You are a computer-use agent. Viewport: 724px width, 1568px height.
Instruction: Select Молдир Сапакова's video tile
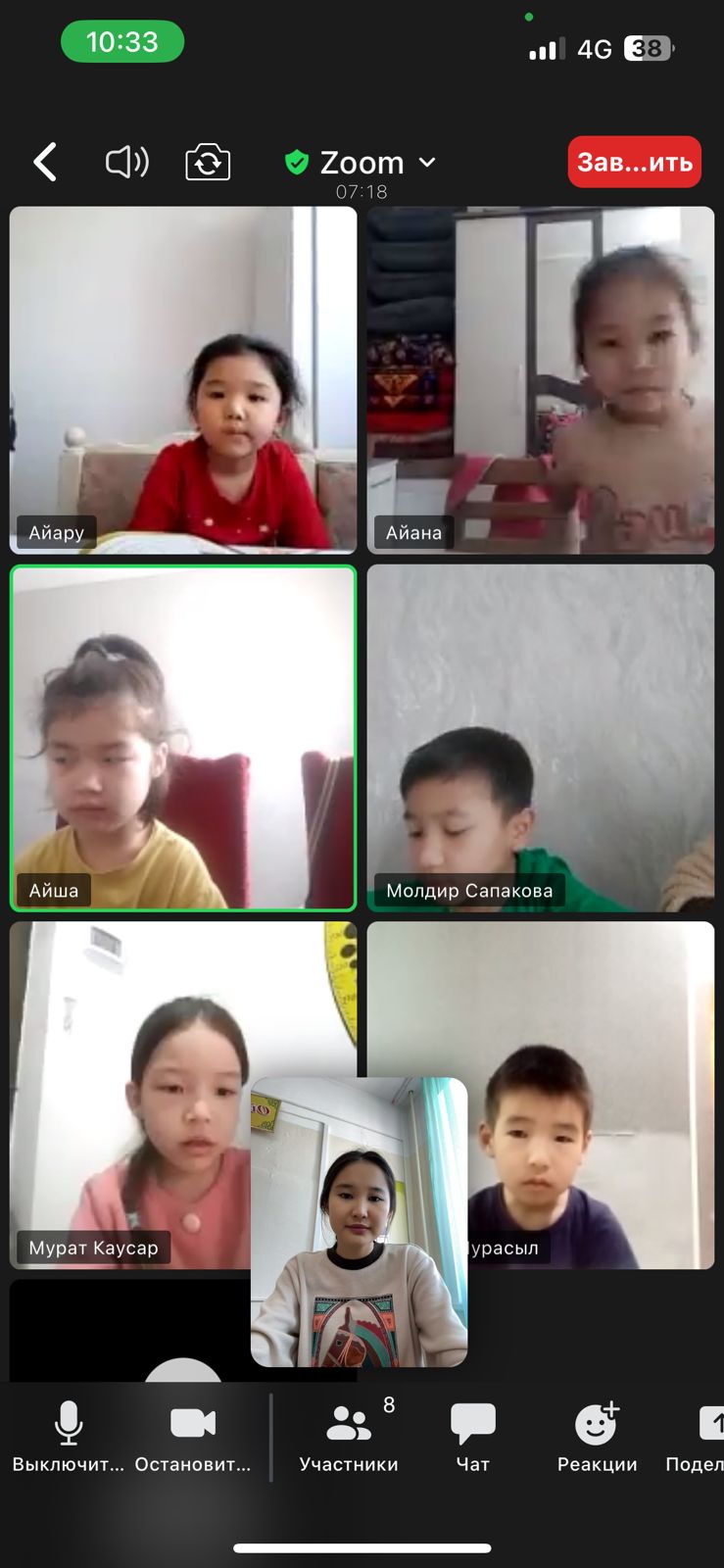(541, 738)
